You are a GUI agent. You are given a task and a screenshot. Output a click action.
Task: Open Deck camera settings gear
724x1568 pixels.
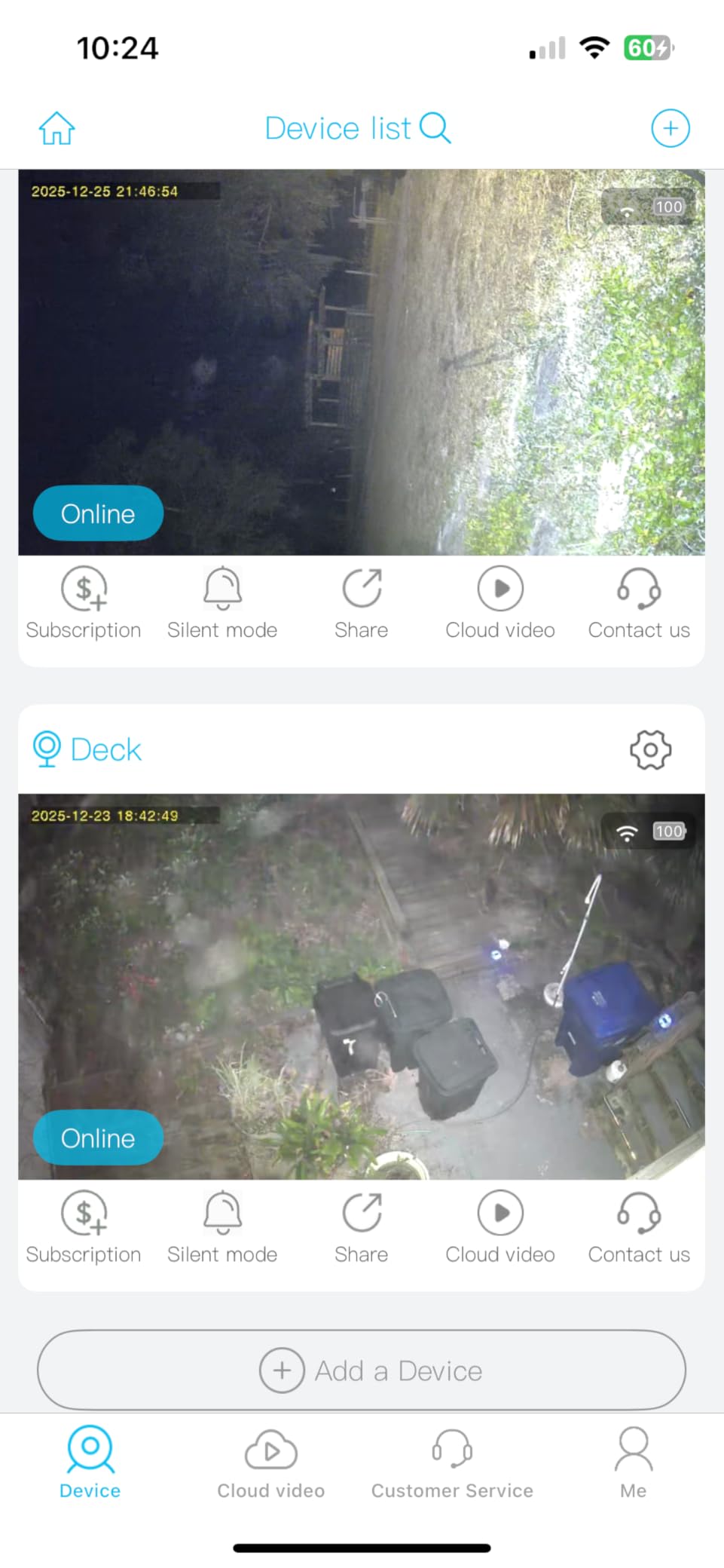click(649, 749)
